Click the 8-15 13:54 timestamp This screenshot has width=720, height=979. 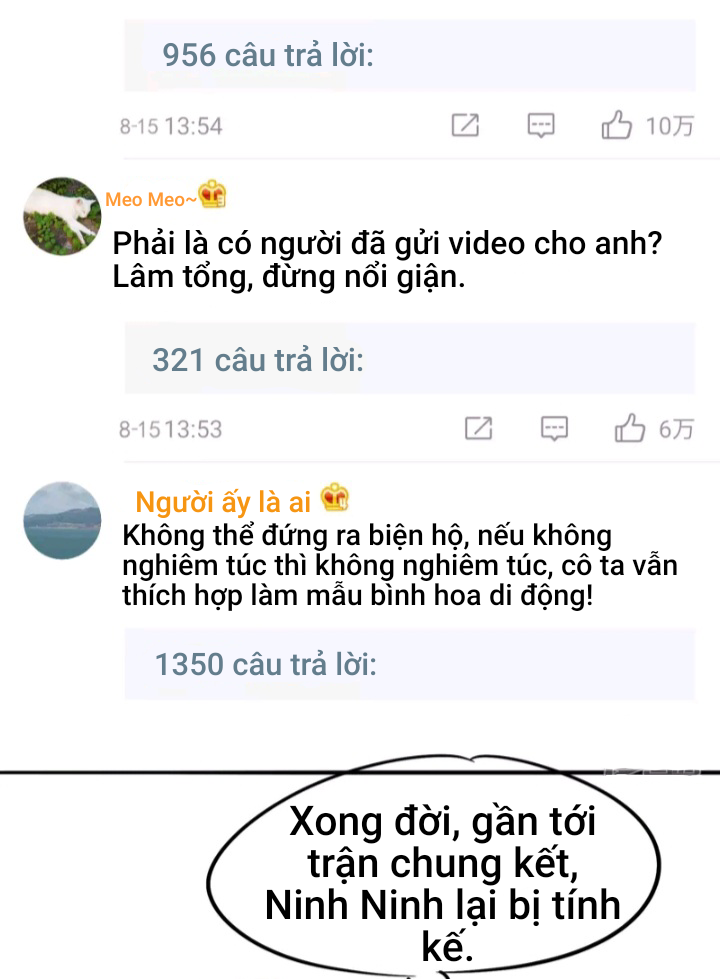click(172, 124)
